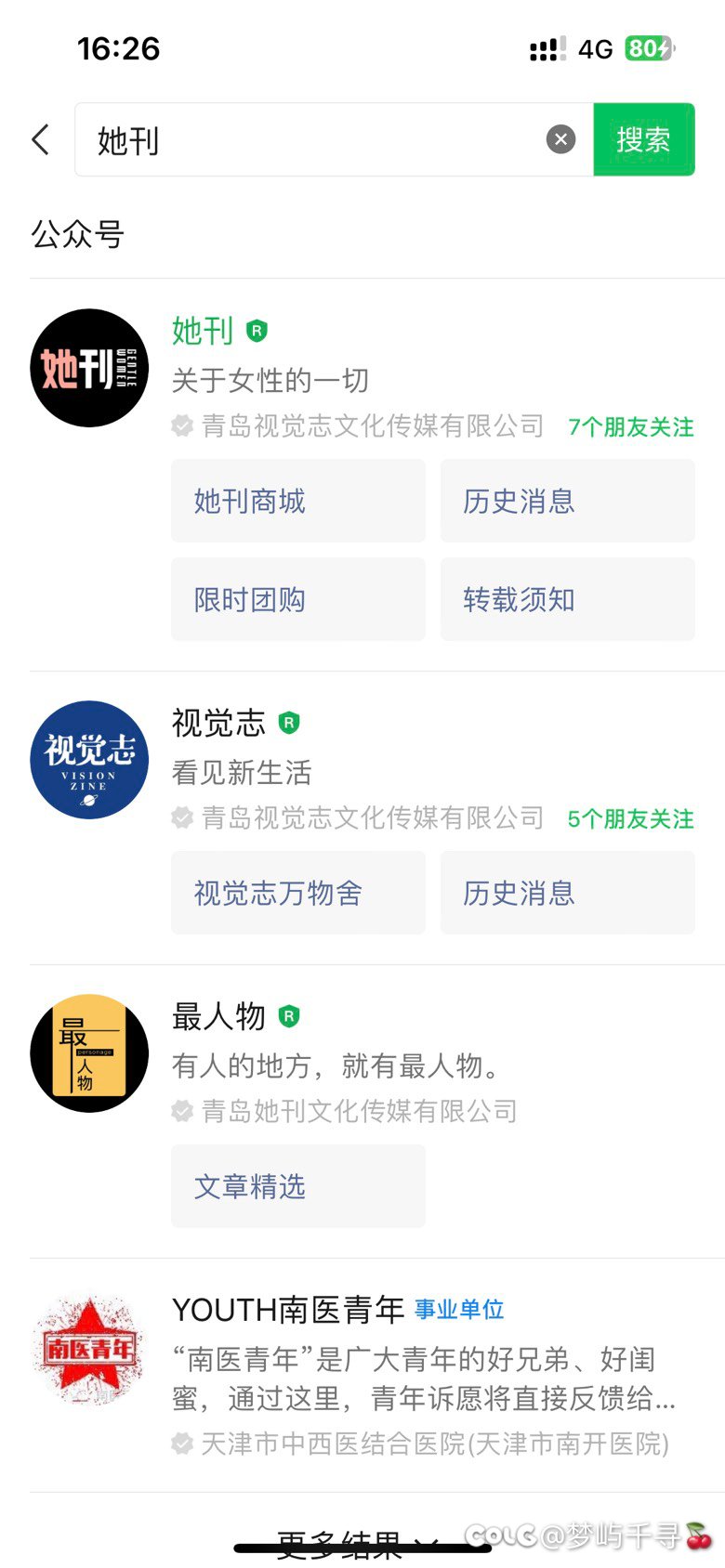Open 历史消息 under 她刊
Screen dimensions: 725x1568
click(567, 501)
